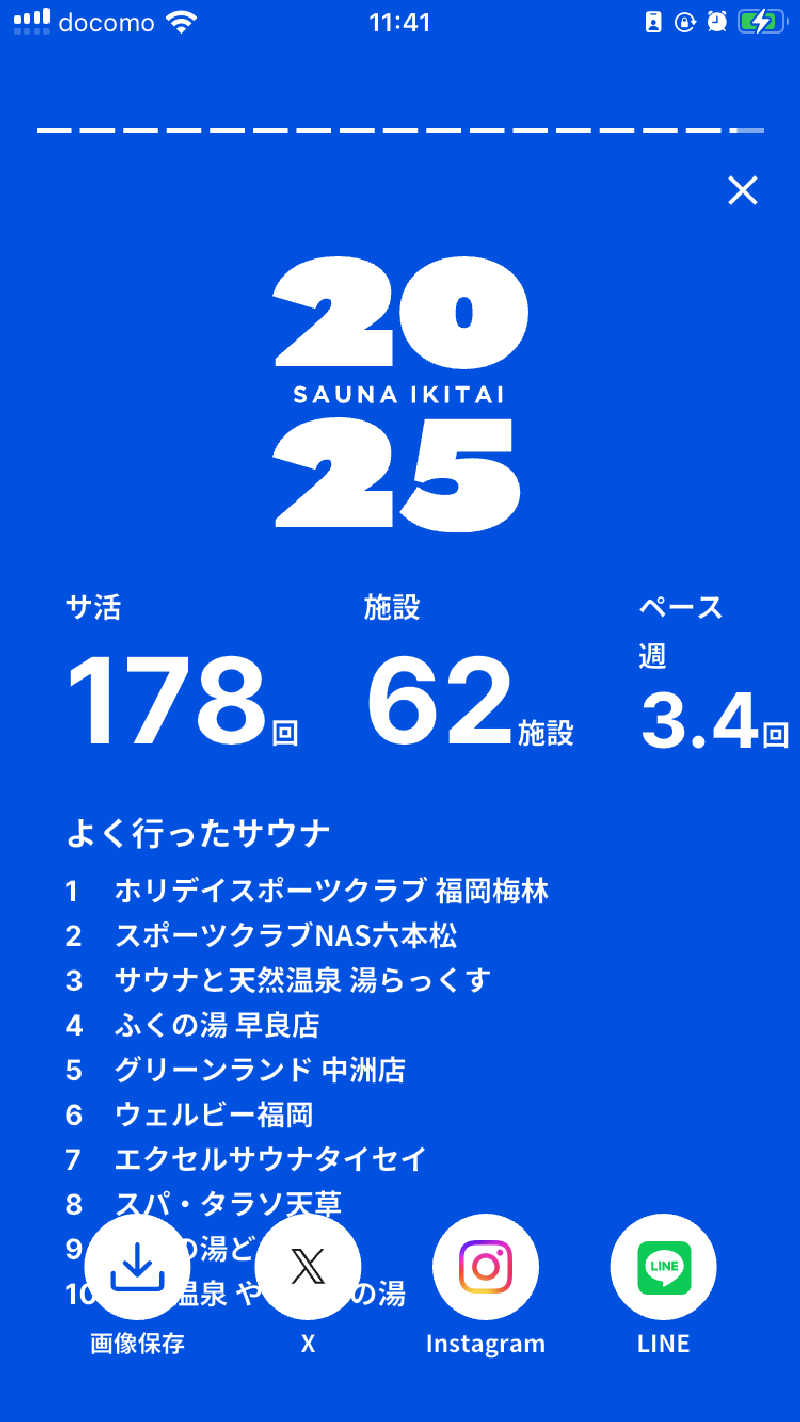Close the 2025 sauna summary
Screen dimensions: 800x1422
[x=742, y=190]
